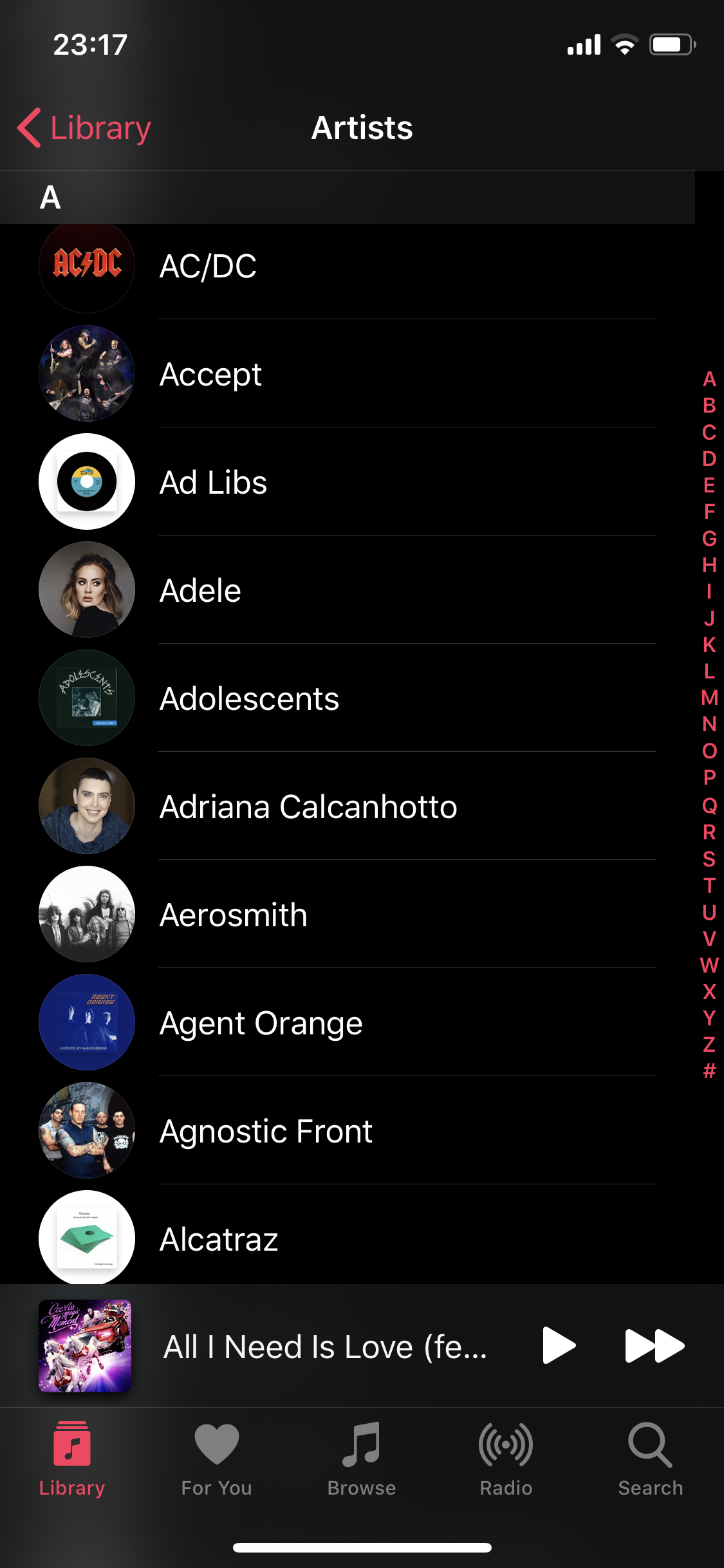Open the Search tab
Image resolution: width=724 pixels, height=1568 pixels.
coord(650,1459)
